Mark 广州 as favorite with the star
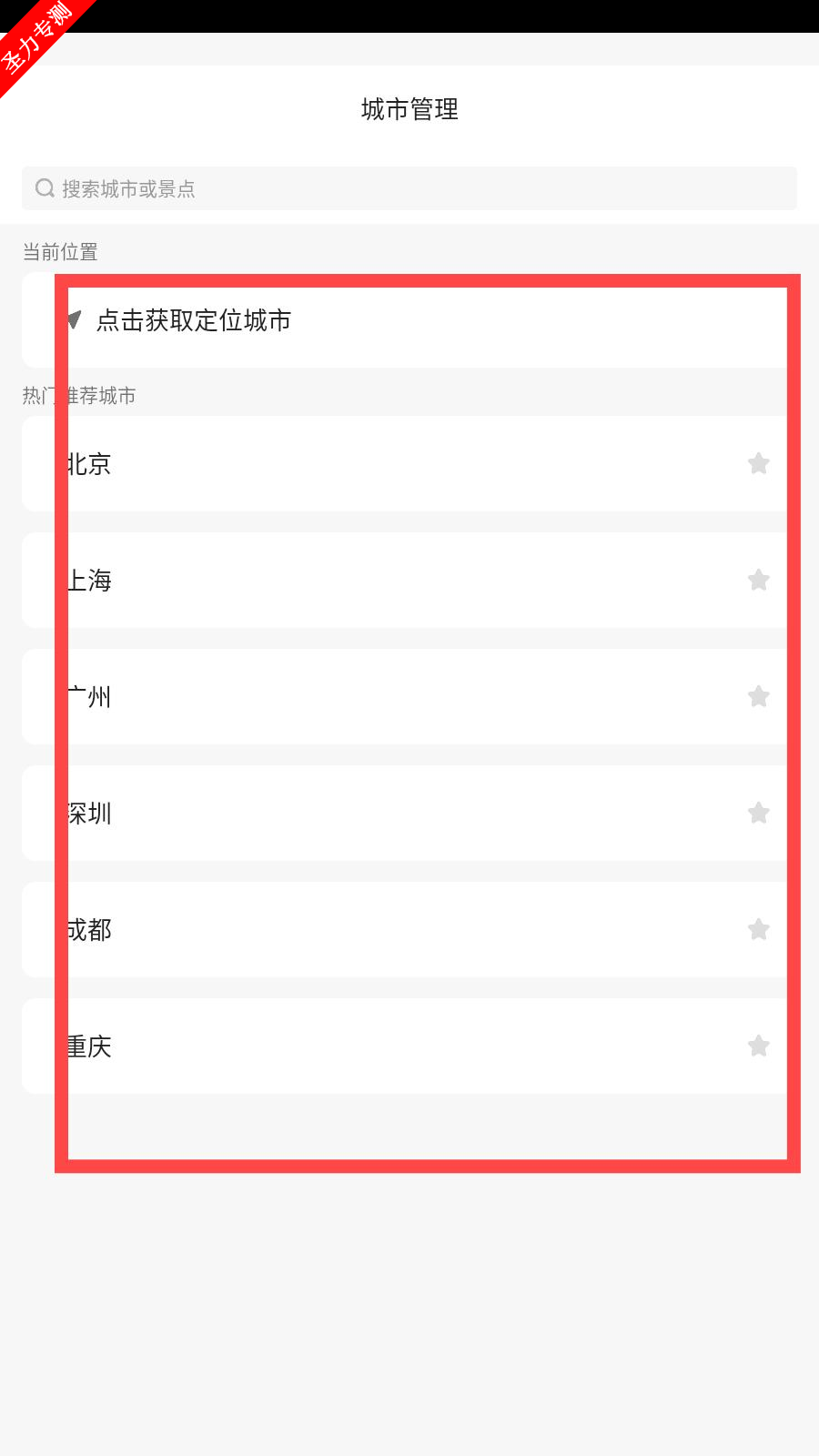819x1456 pixels. tap(759, 697)
